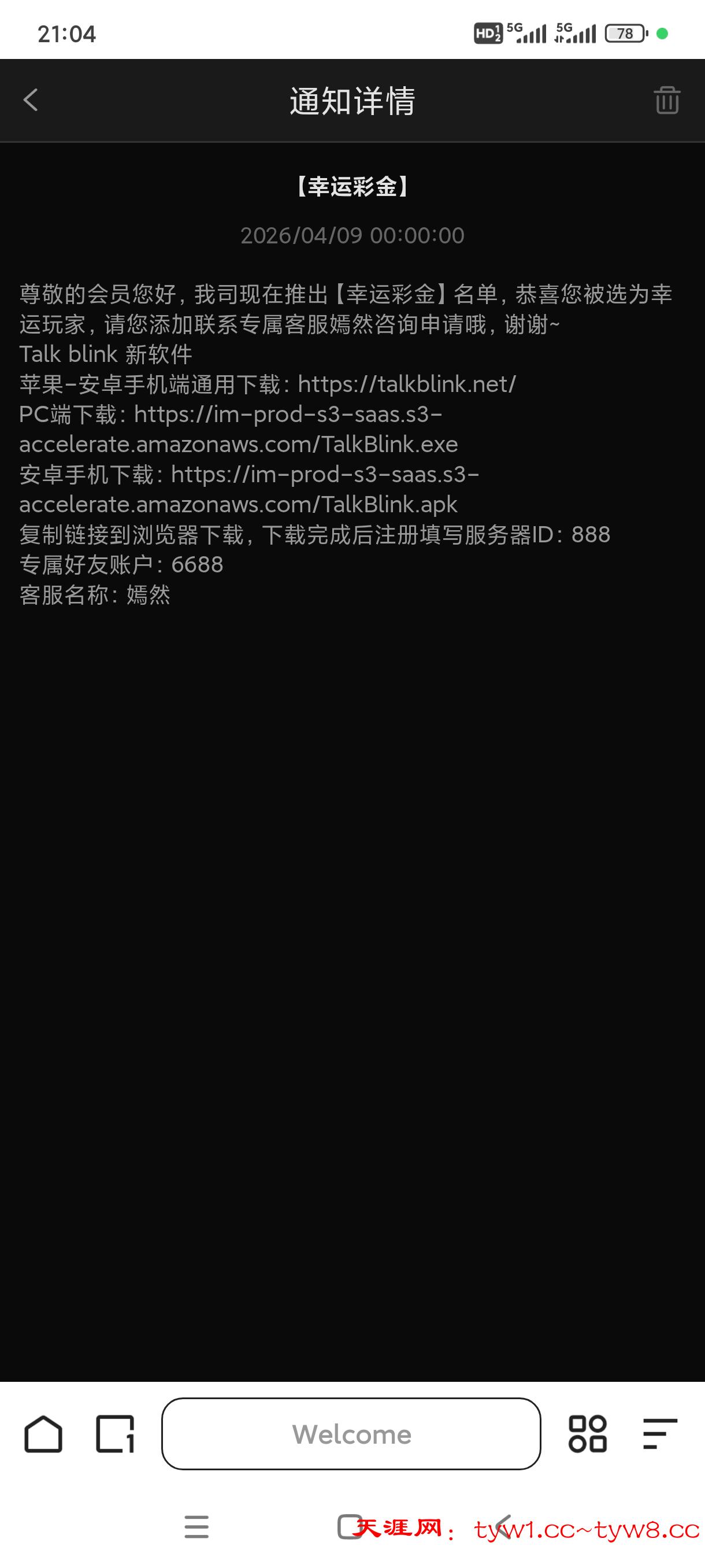Tap the system recent apps button
This screenshot has width=705, height=1568.
[x=196, y=1526]
